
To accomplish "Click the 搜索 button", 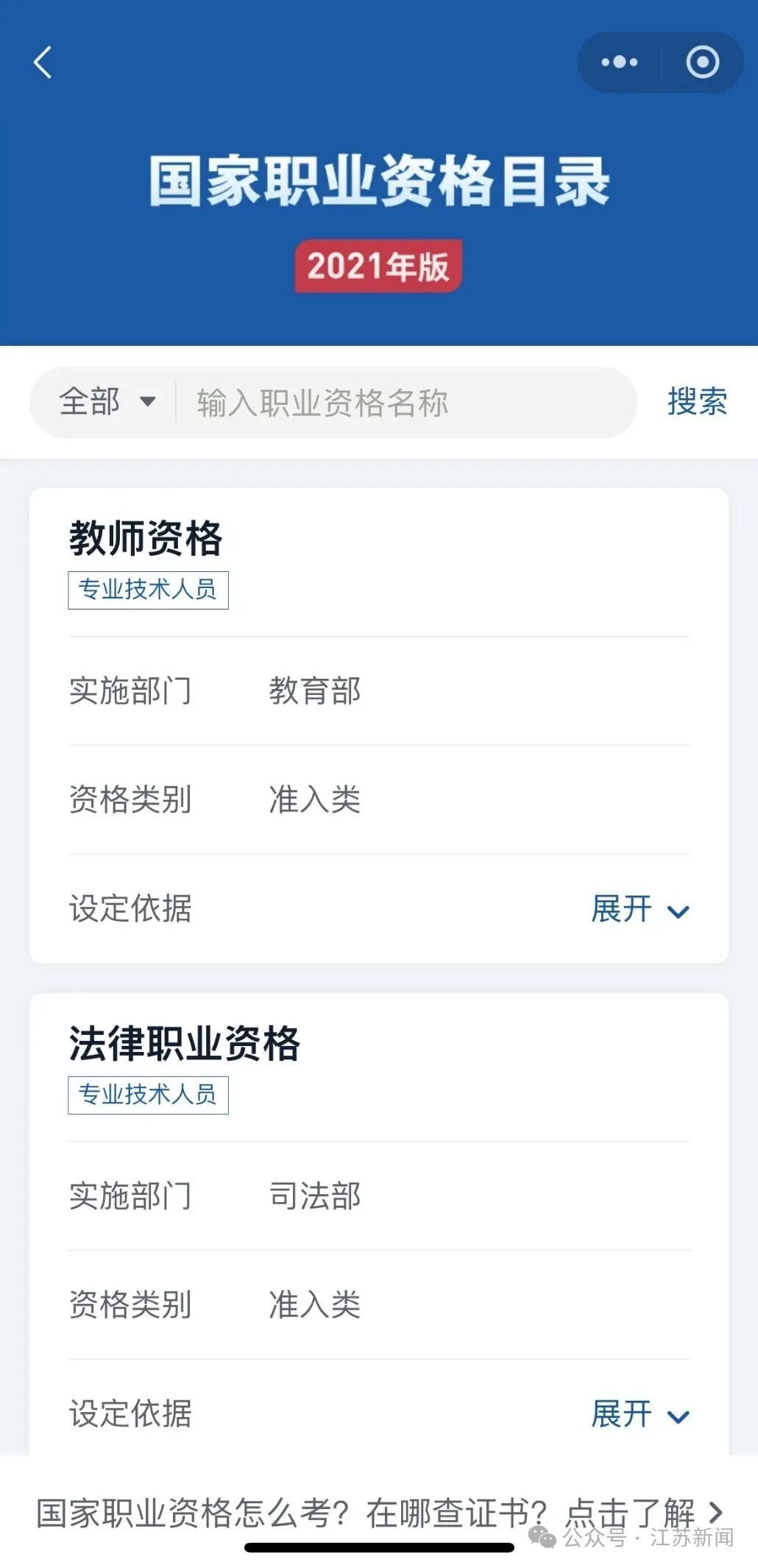I will [698, 401].
